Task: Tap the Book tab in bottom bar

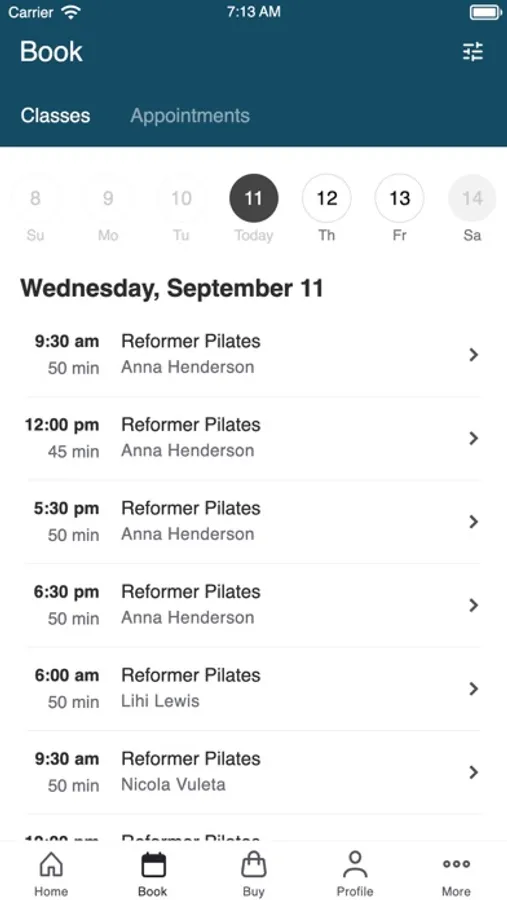Action: click(x=153, y=874)
